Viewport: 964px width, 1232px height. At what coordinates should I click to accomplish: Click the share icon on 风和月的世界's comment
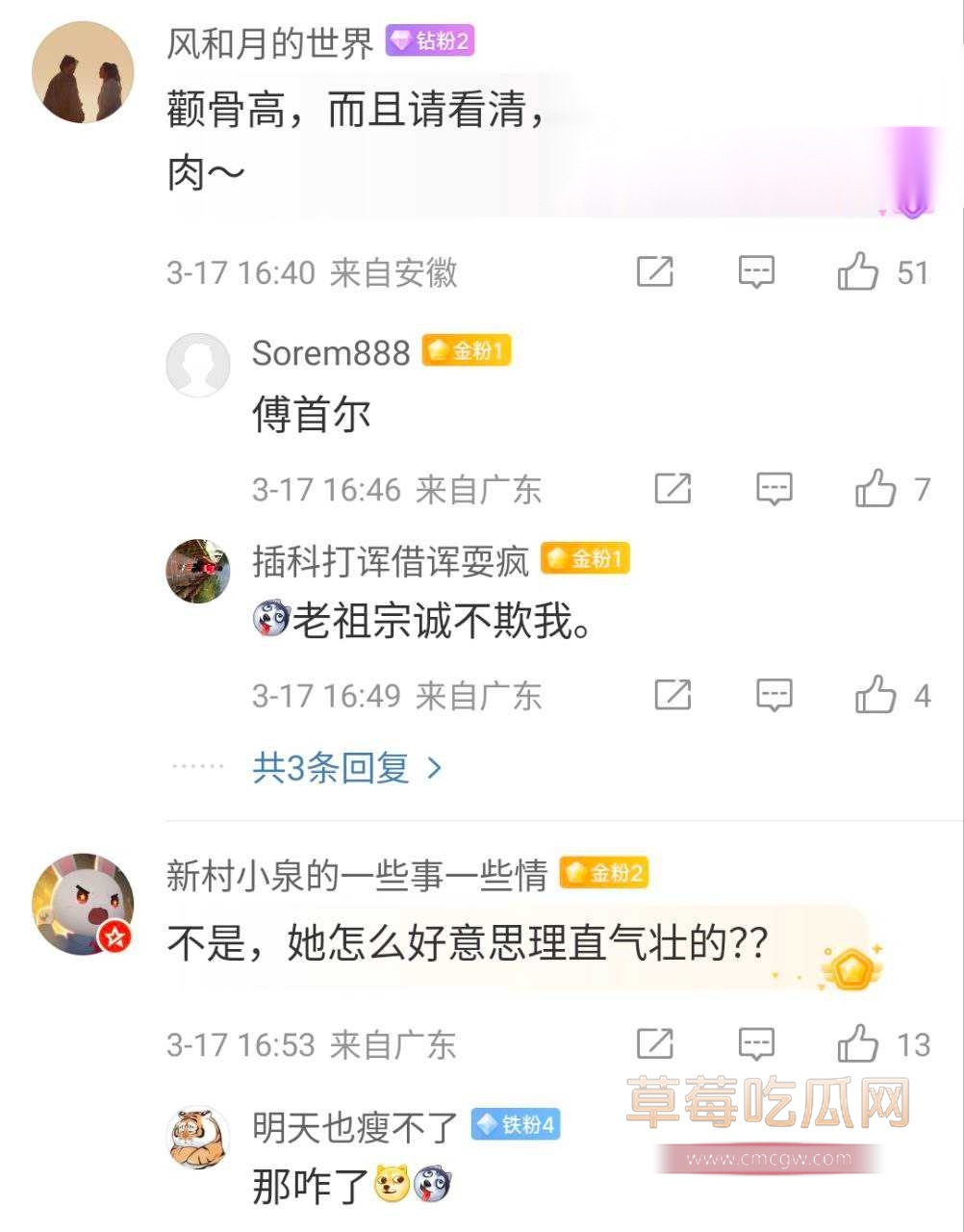point(655,272)
